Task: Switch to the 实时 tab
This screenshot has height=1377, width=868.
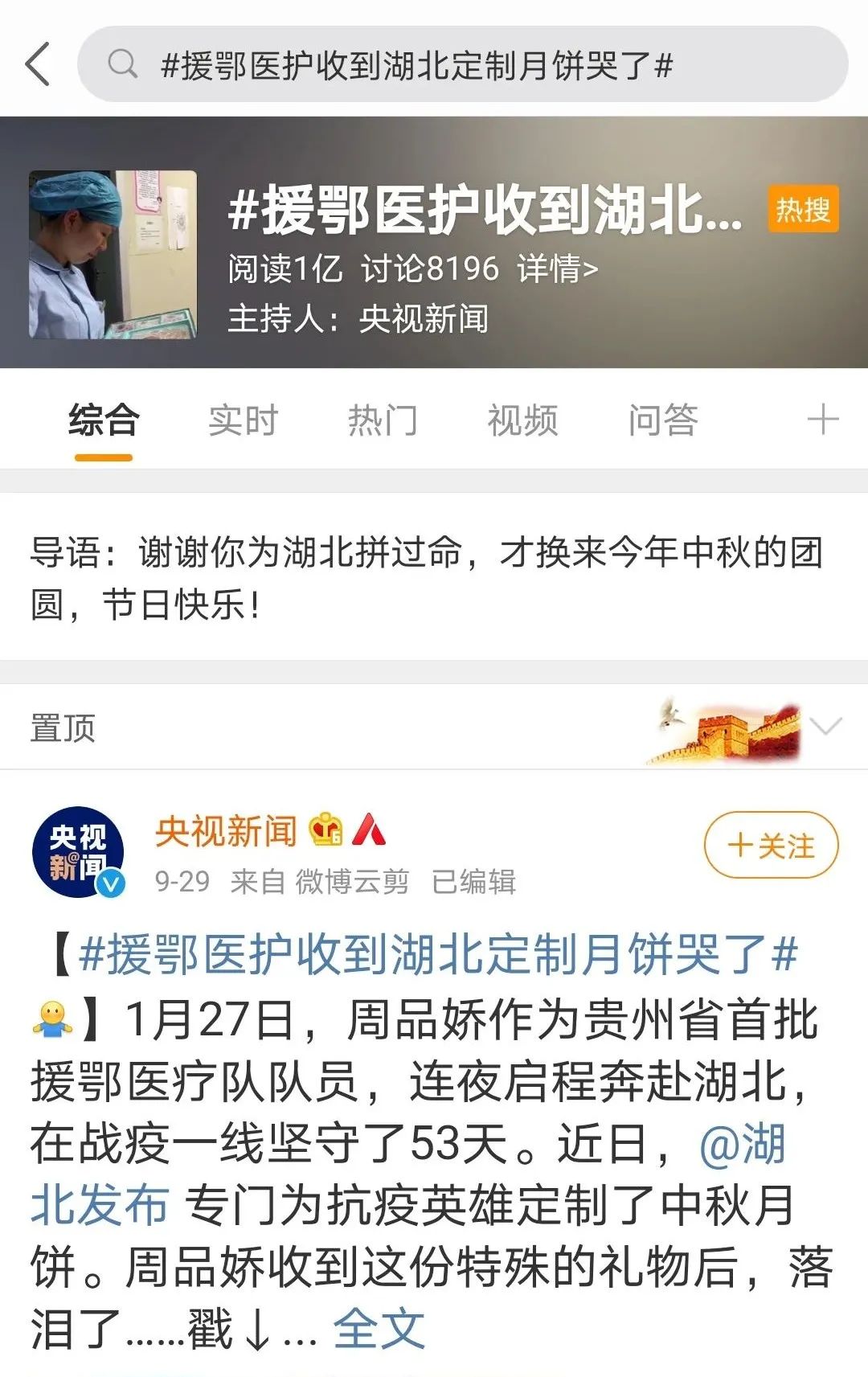Action: click(243, 420)
